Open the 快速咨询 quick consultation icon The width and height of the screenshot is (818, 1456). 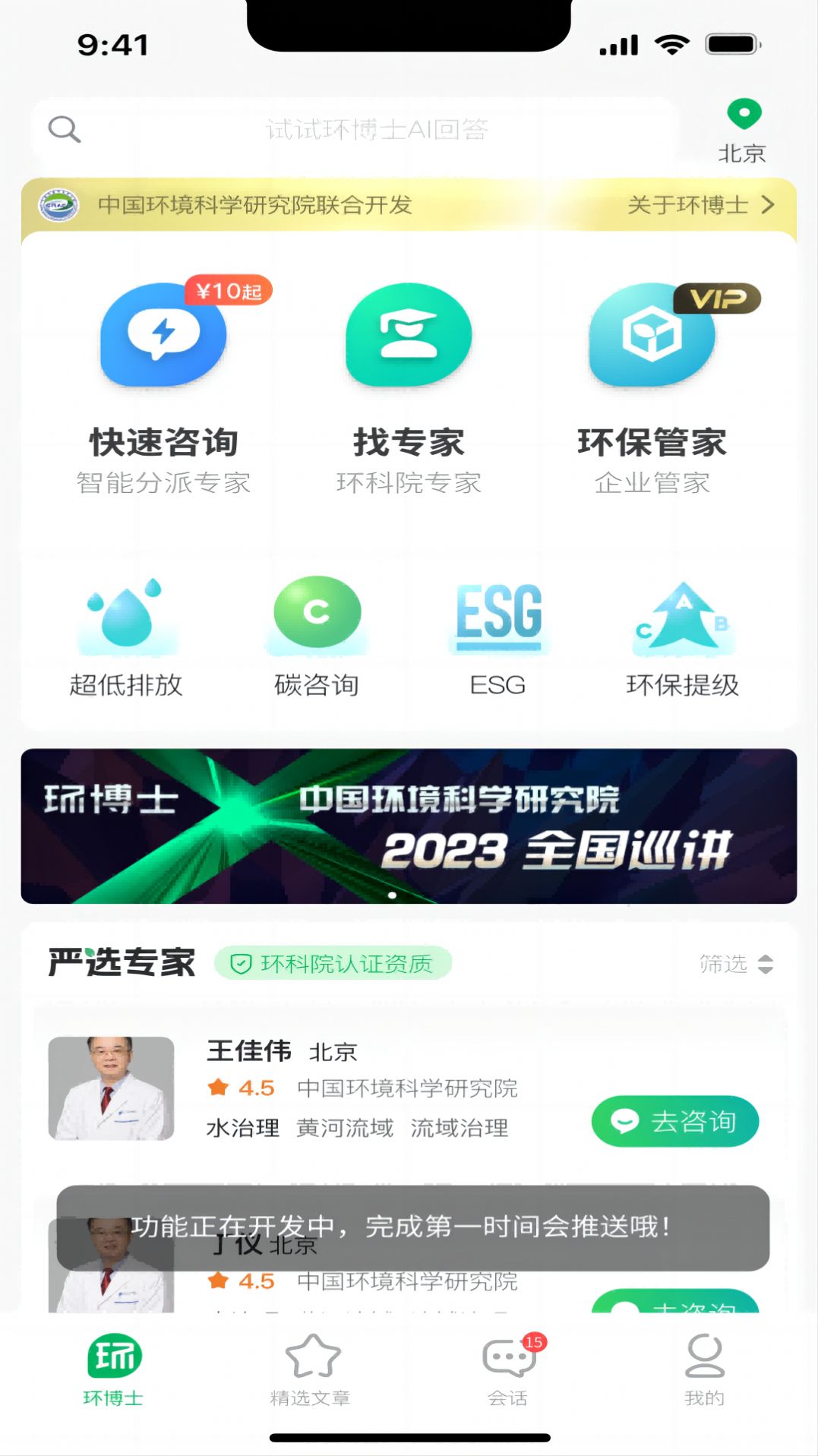click(162, 337)
